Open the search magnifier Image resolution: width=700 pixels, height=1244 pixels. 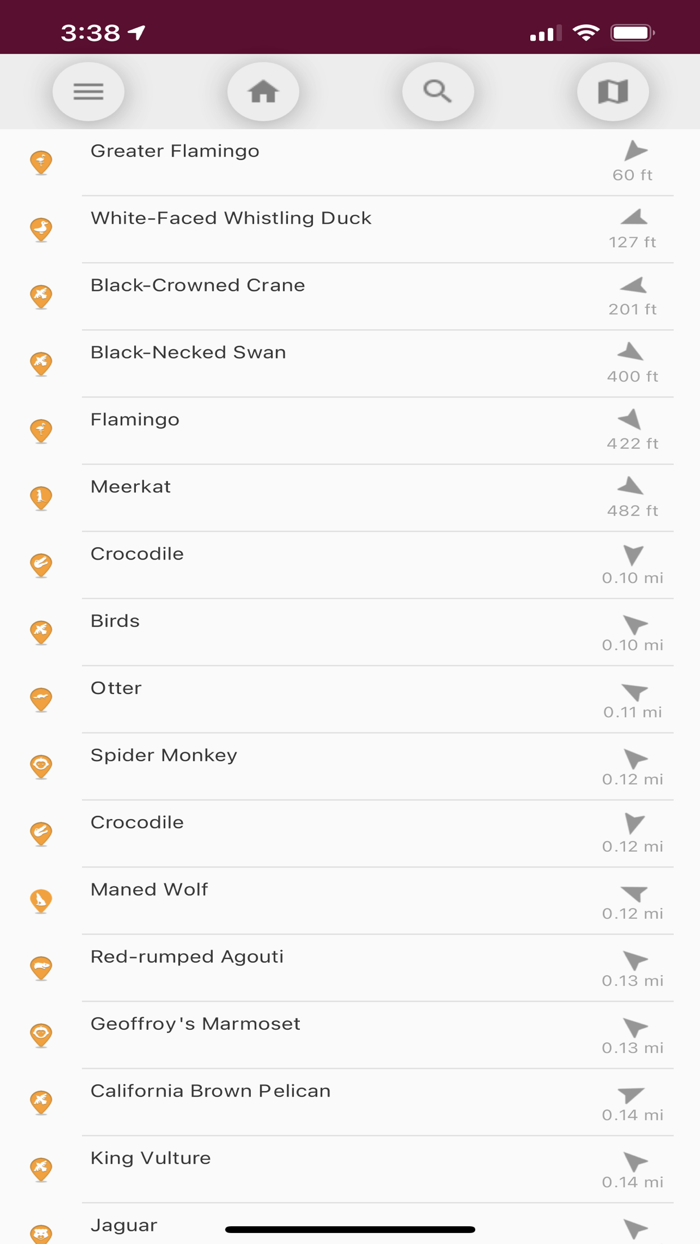438,91
